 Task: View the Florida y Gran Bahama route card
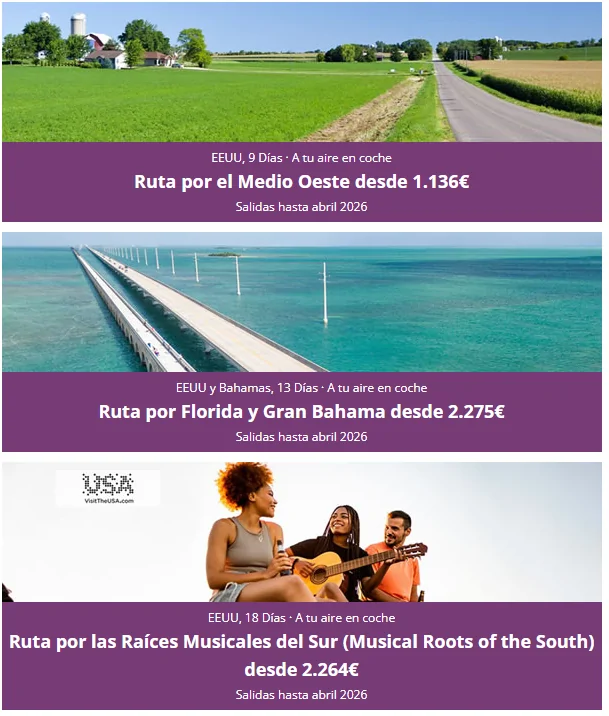tap(302, 411)
